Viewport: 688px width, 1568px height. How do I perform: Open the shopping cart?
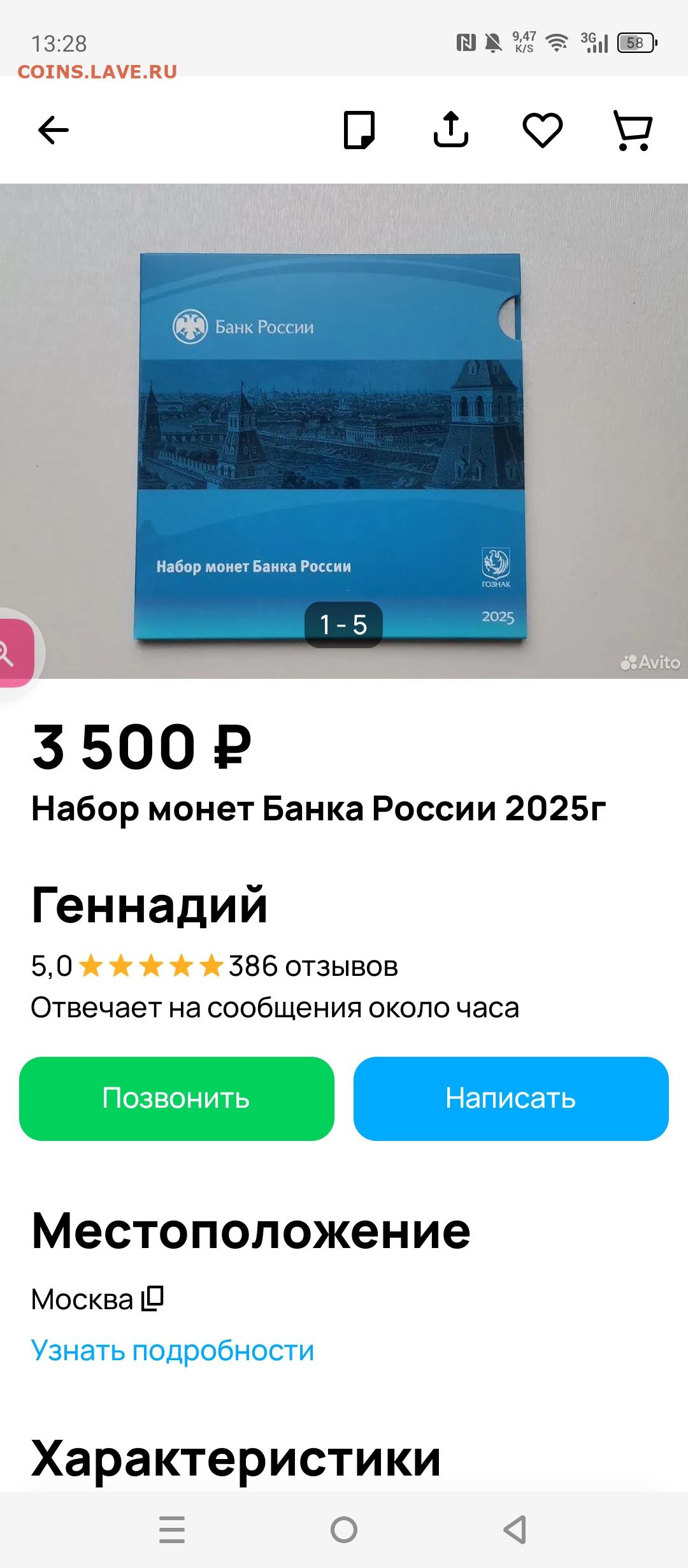(x=633, y=130)
